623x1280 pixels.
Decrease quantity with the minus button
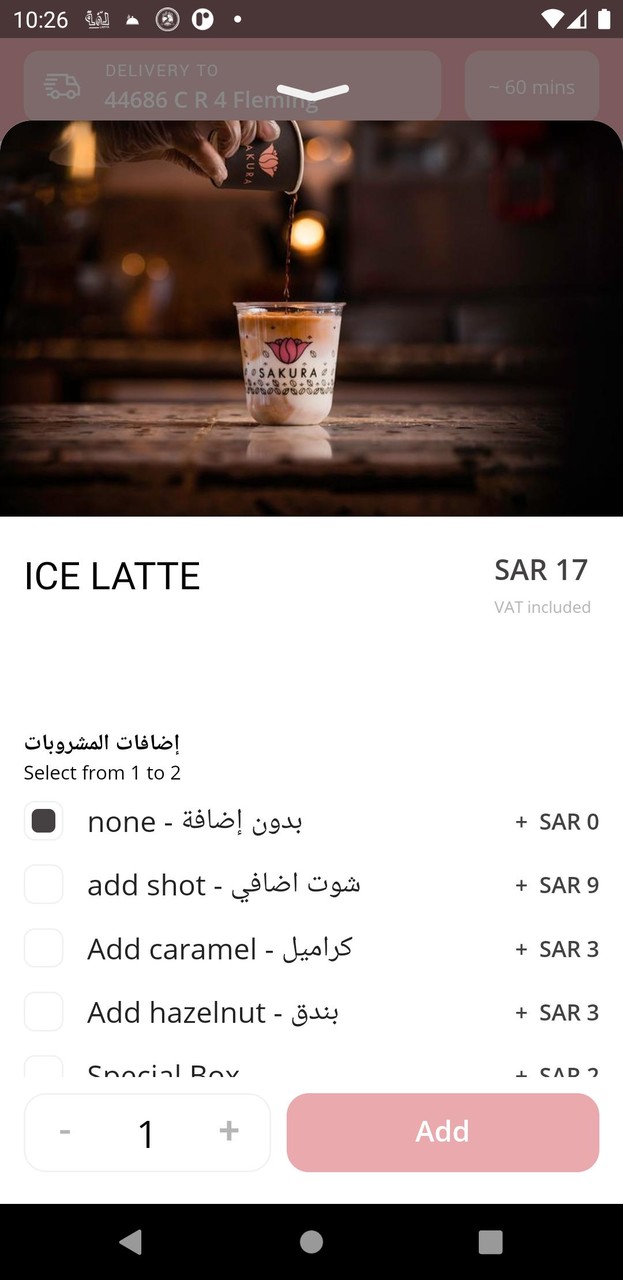click(x=65, y=1132)
